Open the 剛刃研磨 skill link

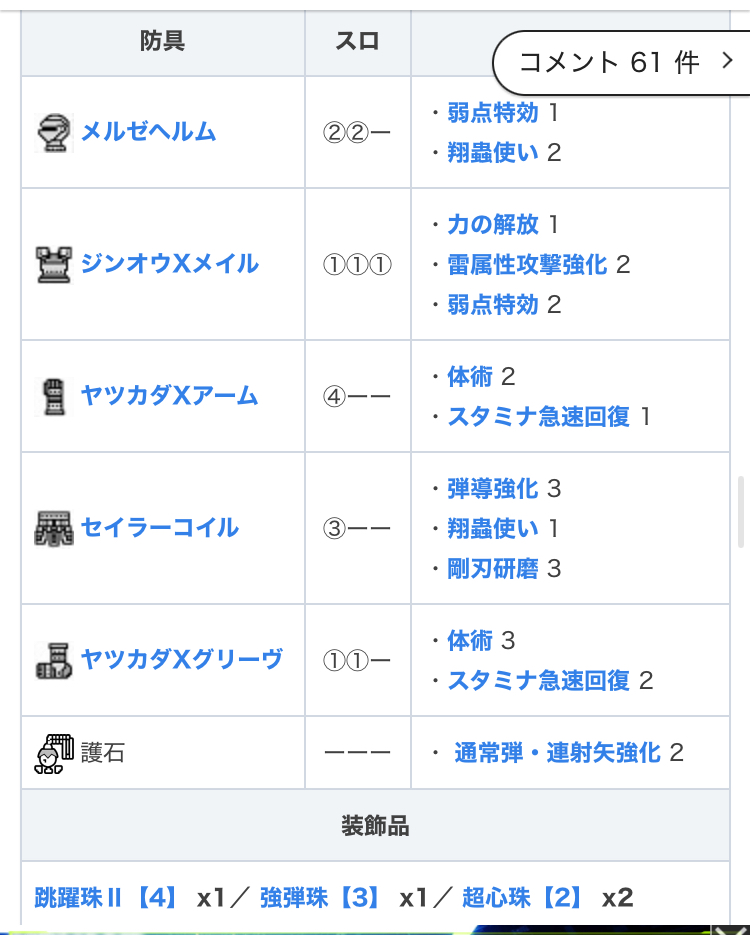coord(493,568)
